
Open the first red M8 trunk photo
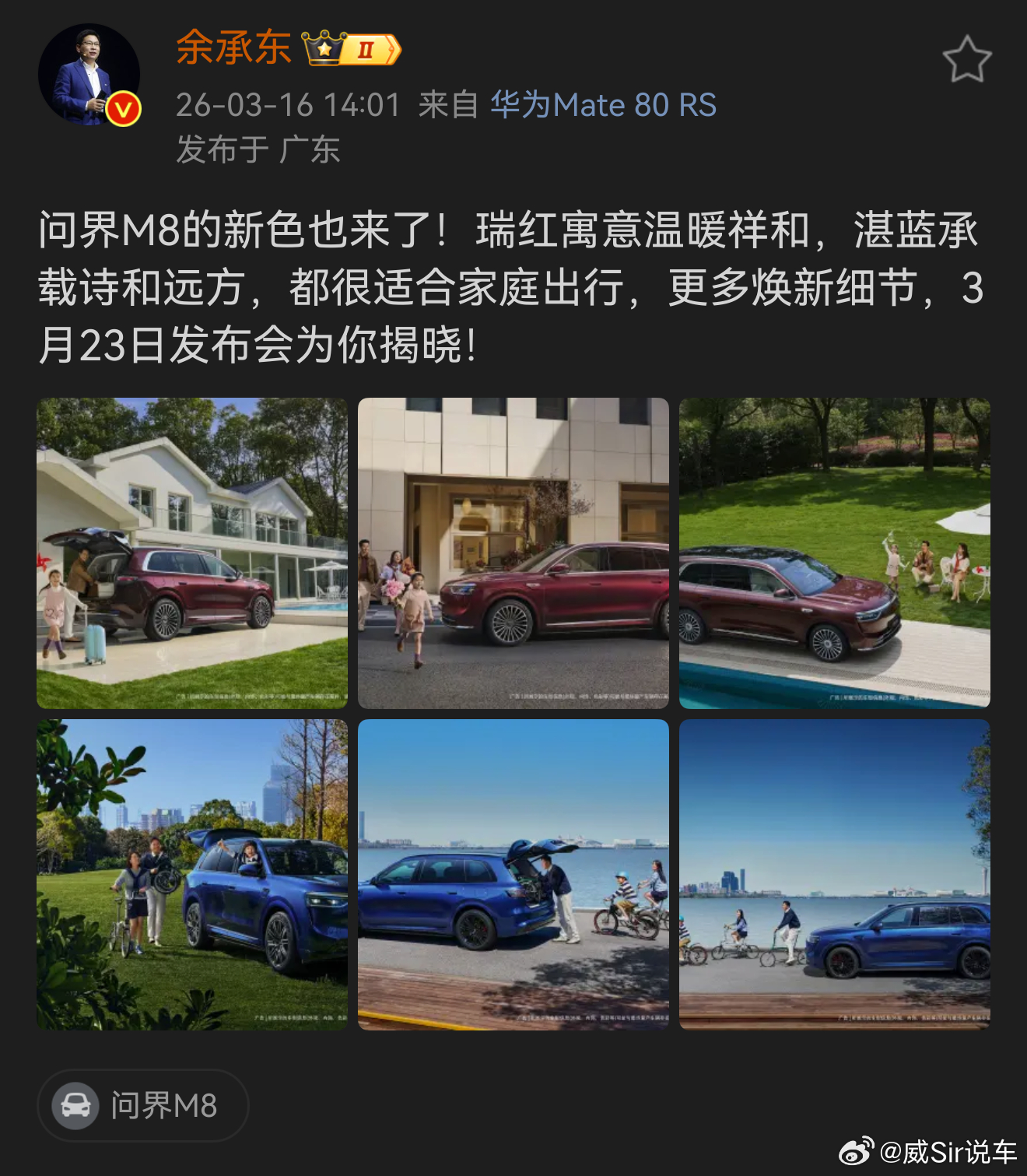pos(191,554)
